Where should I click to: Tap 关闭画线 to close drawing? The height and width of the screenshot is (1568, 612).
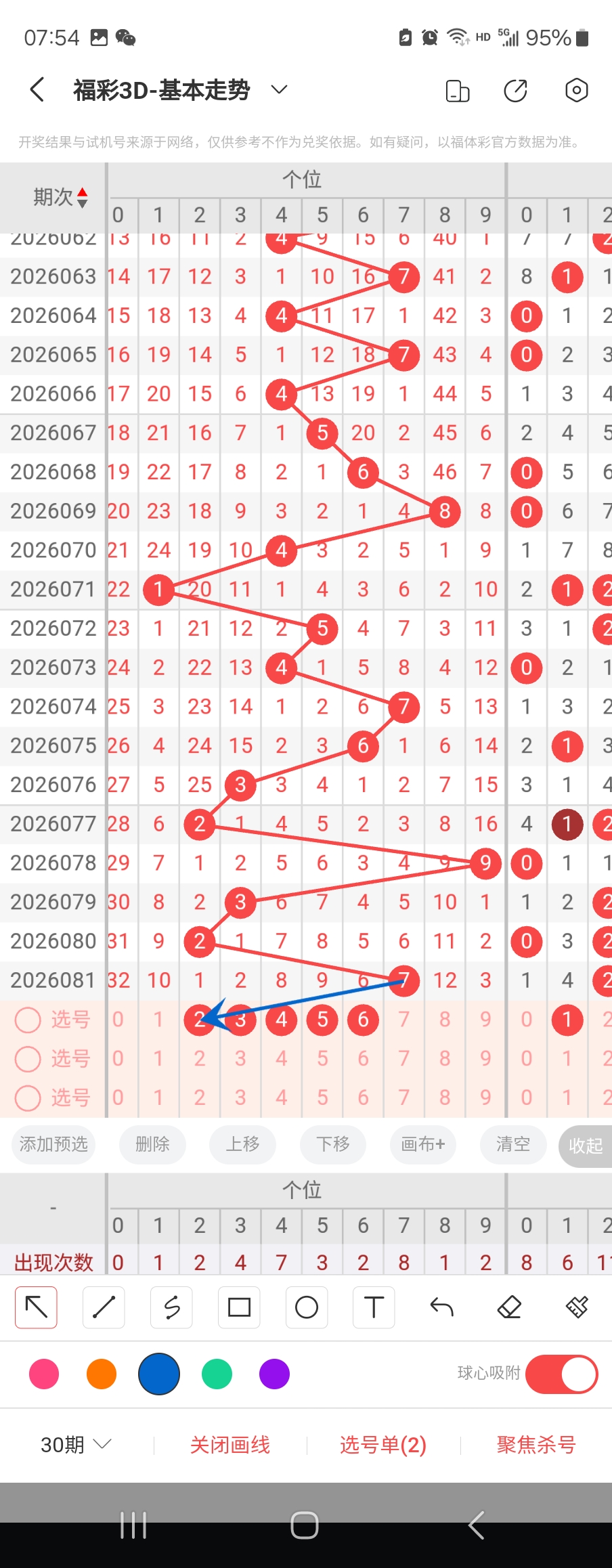point(230,1445)
